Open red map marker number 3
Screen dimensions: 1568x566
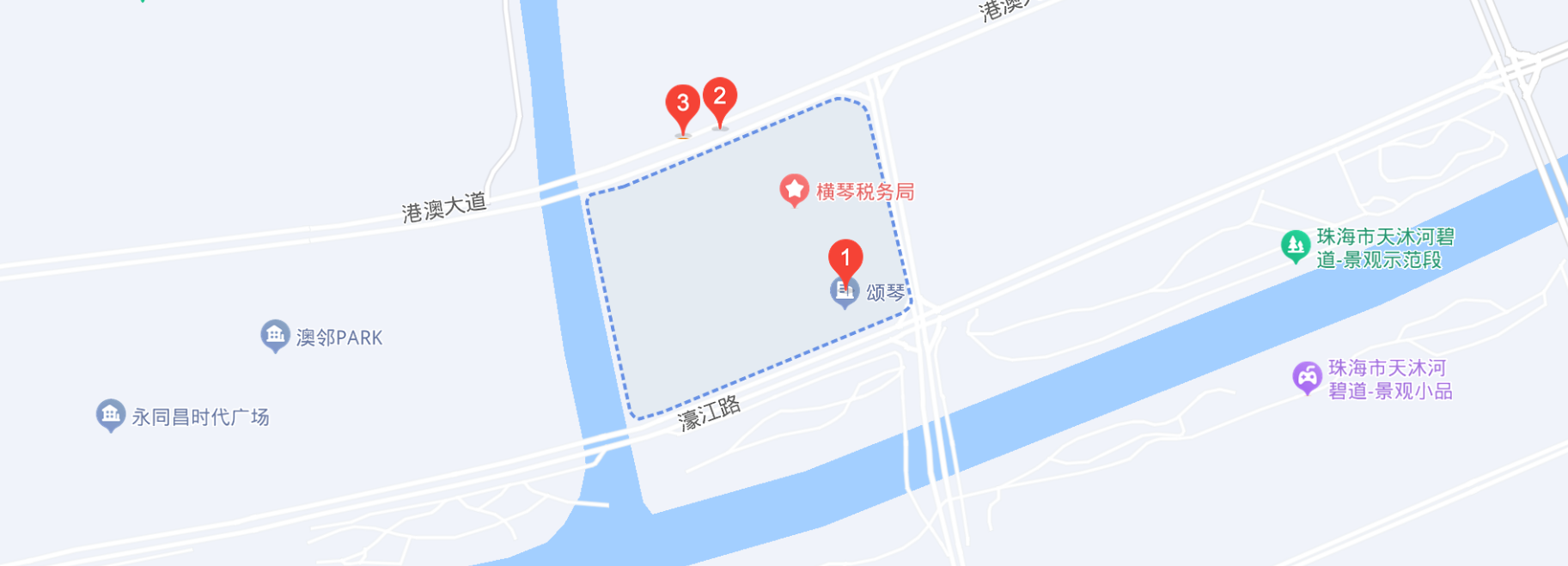click(x=683, y=105)
